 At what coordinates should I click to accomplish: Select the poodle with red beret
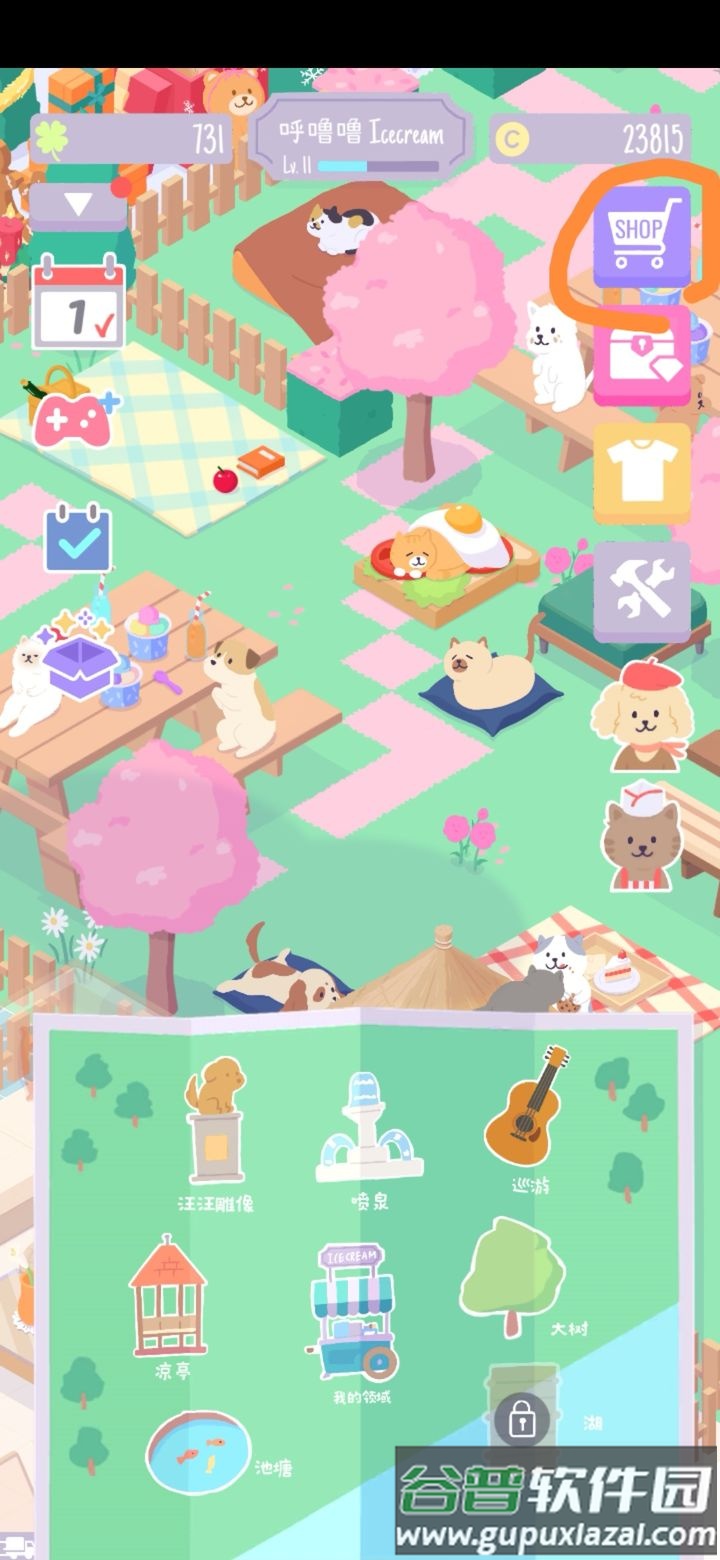click(642, 715)
